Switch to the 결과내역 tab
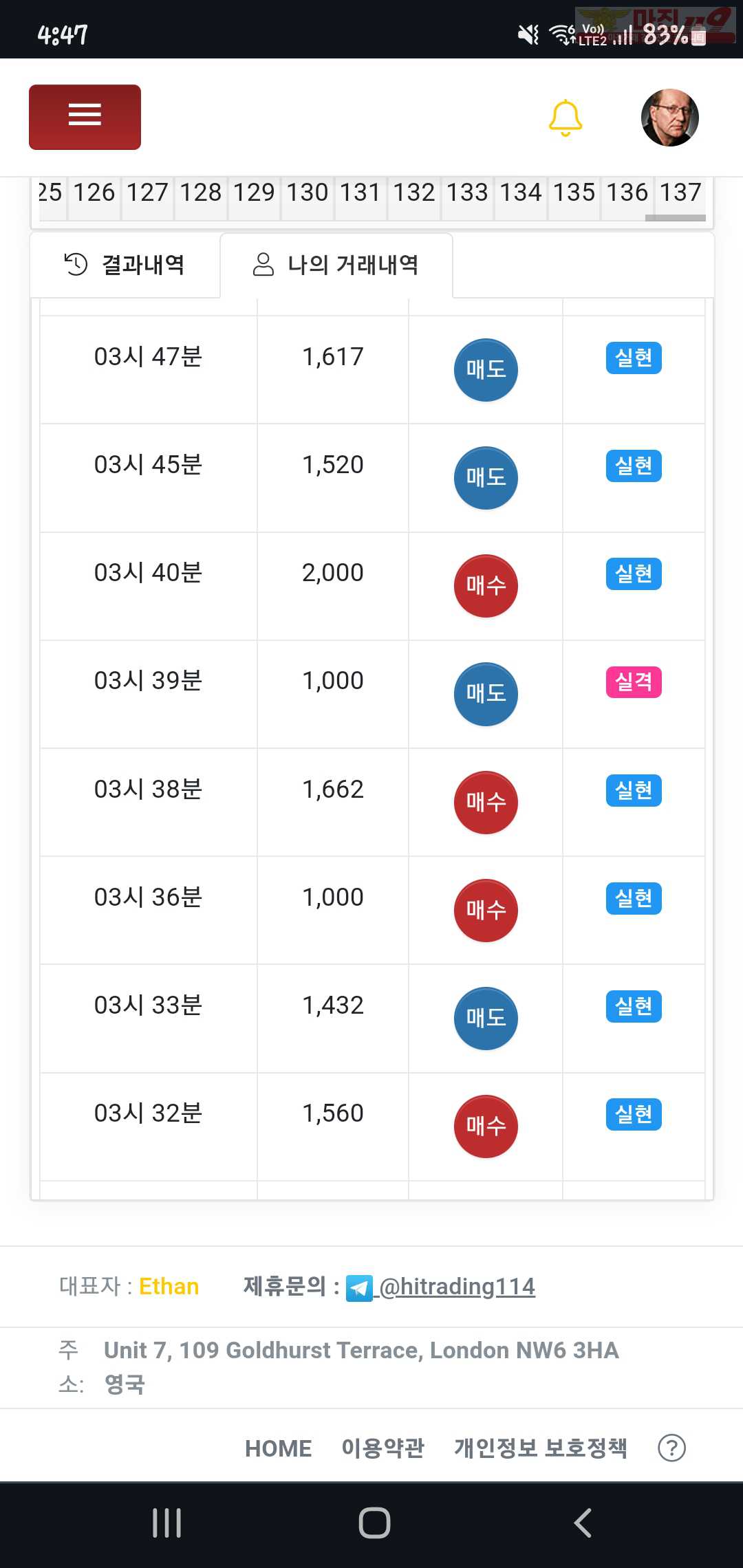This screenshot has height=1568, width=743. [125, 265]
